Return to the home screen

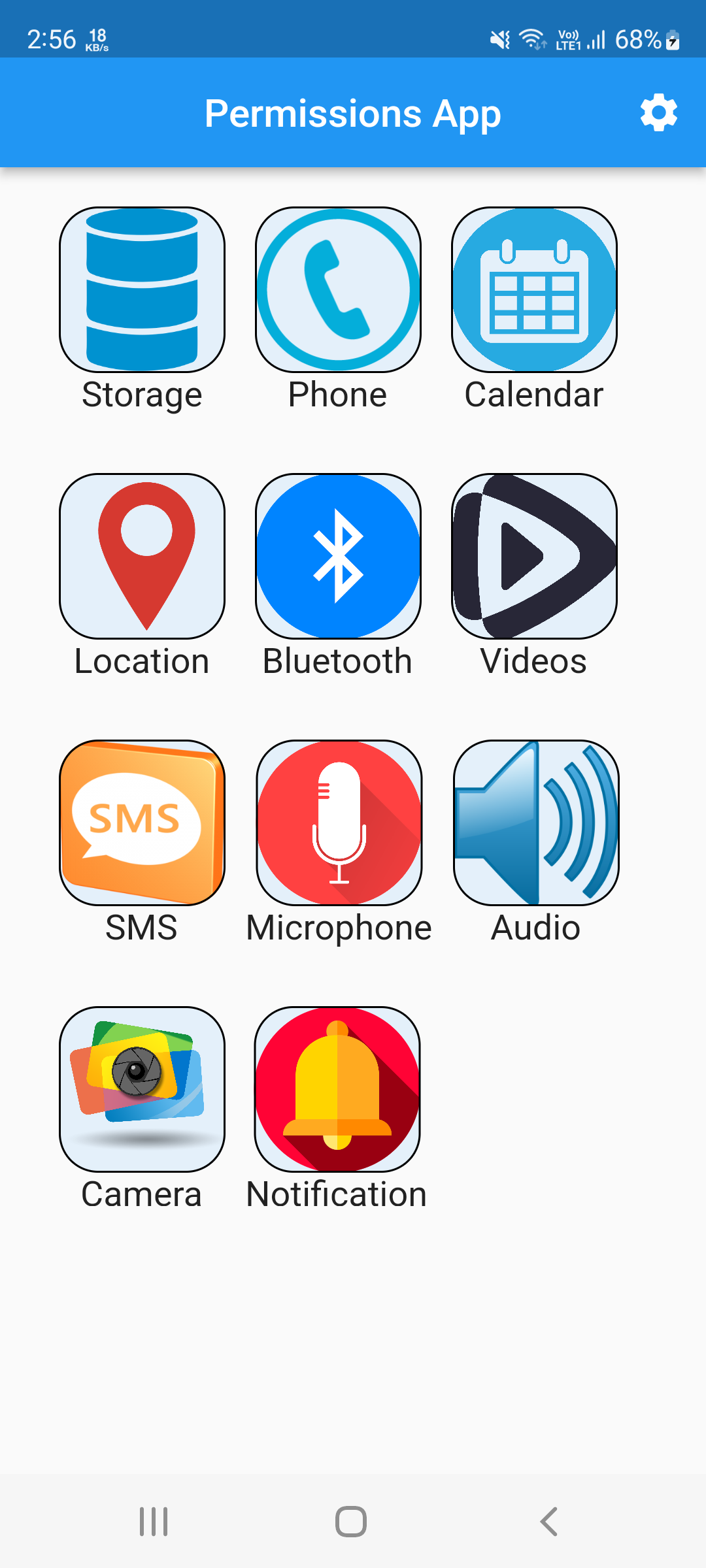coord(351,1522)
